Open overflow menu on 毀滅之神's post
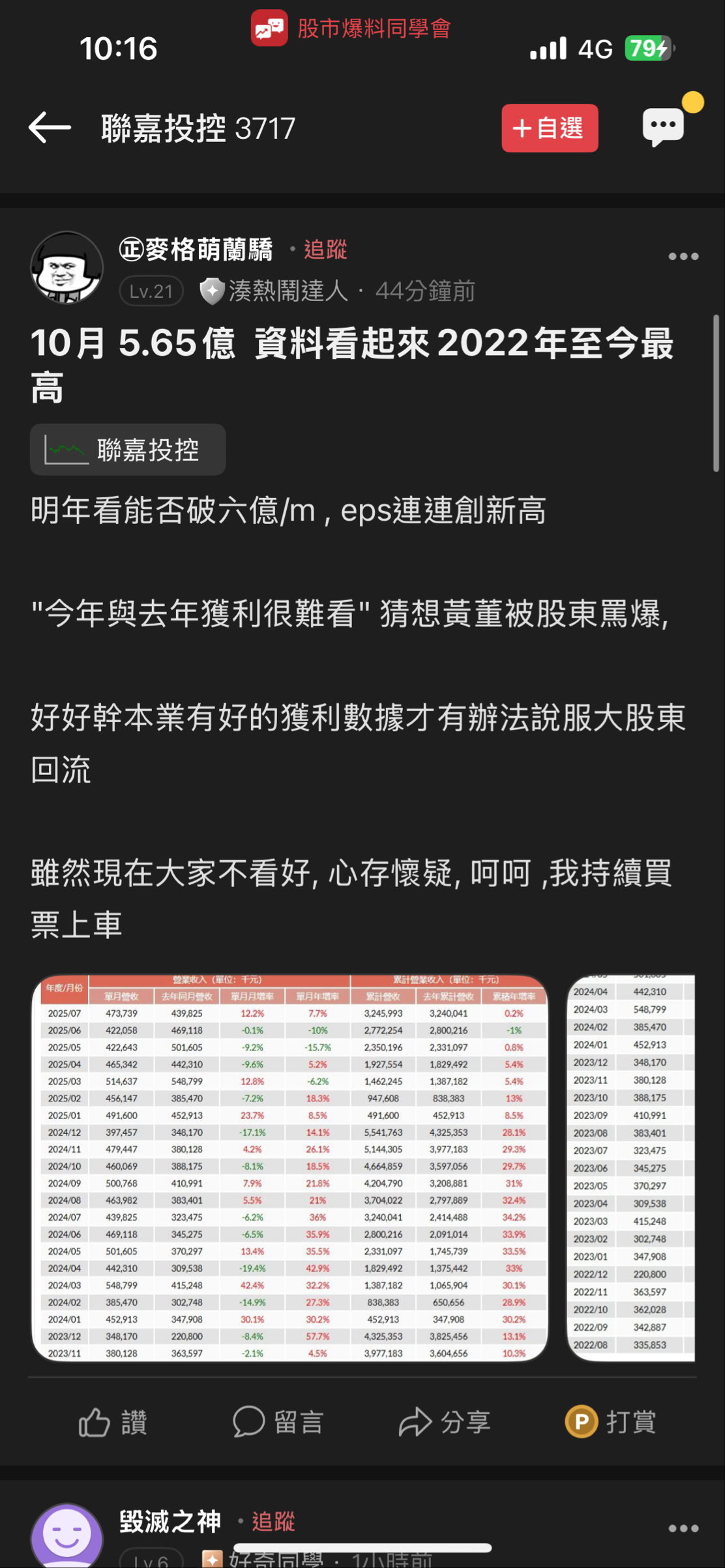 tap(683, 1528)
